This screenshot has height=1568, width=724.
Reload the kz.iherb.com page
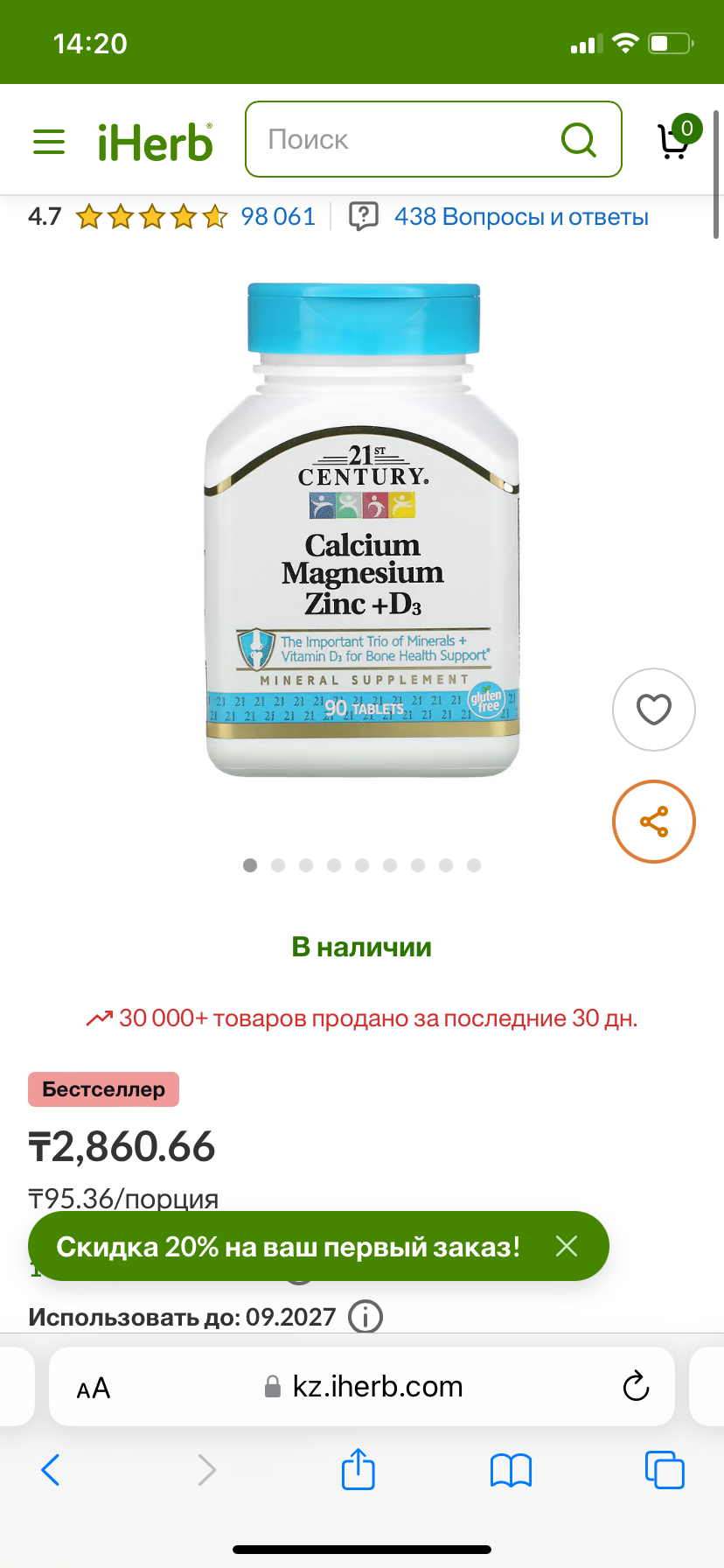[636, 1386]
